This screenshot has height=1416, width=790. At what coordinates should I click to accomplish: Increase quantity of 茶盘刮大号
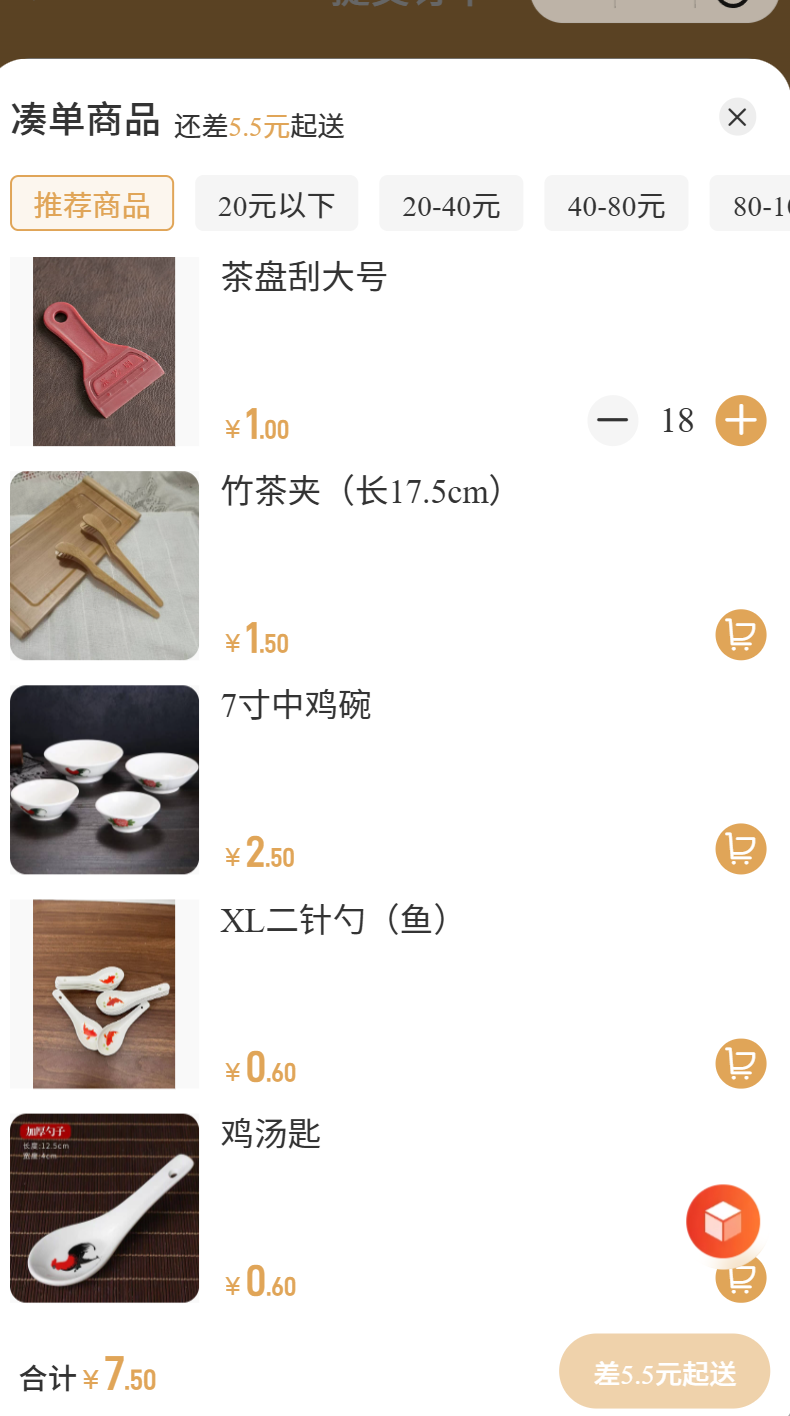click(740, 421)
